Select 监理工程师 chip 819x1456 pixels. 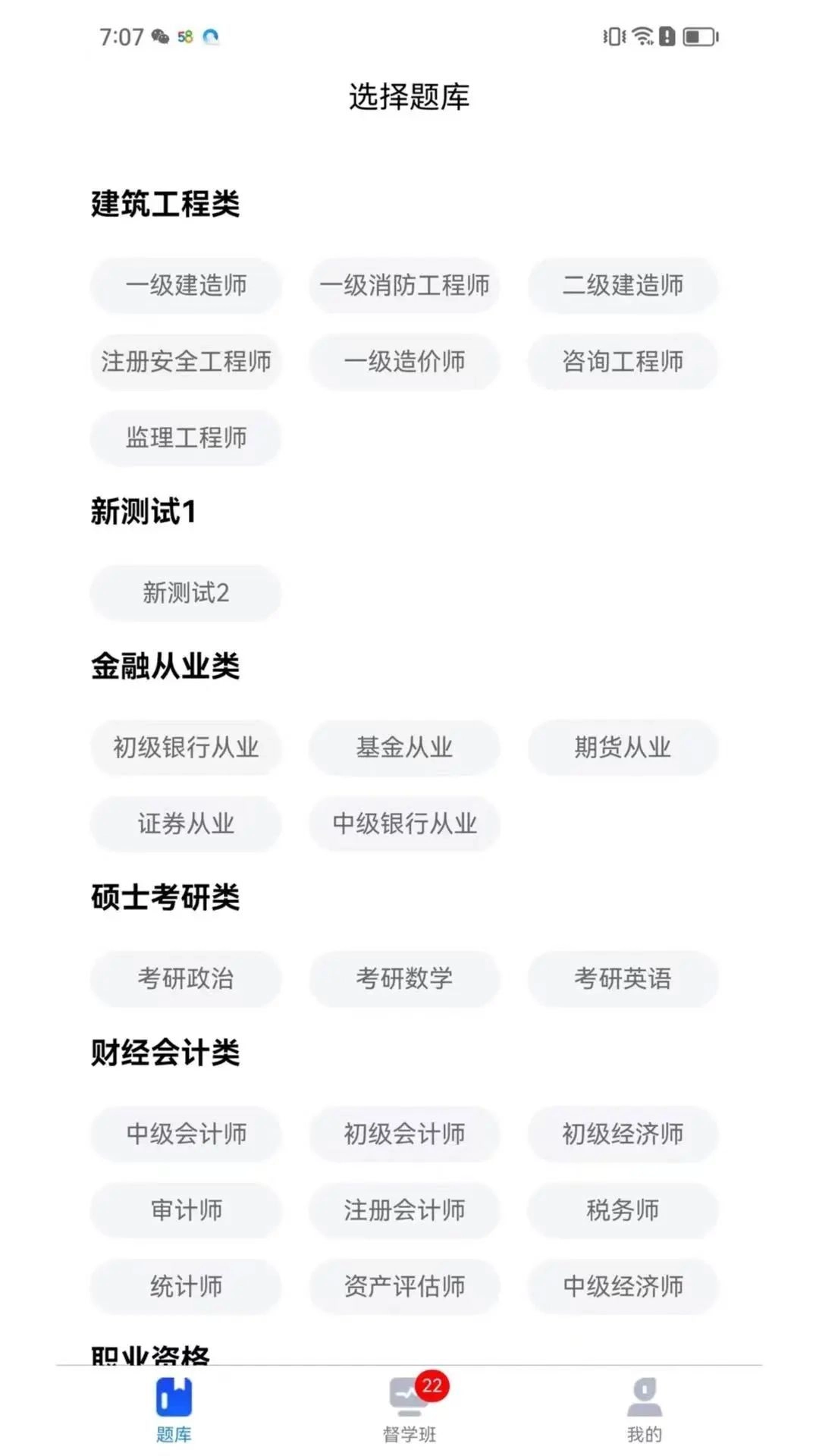point(186,438)
